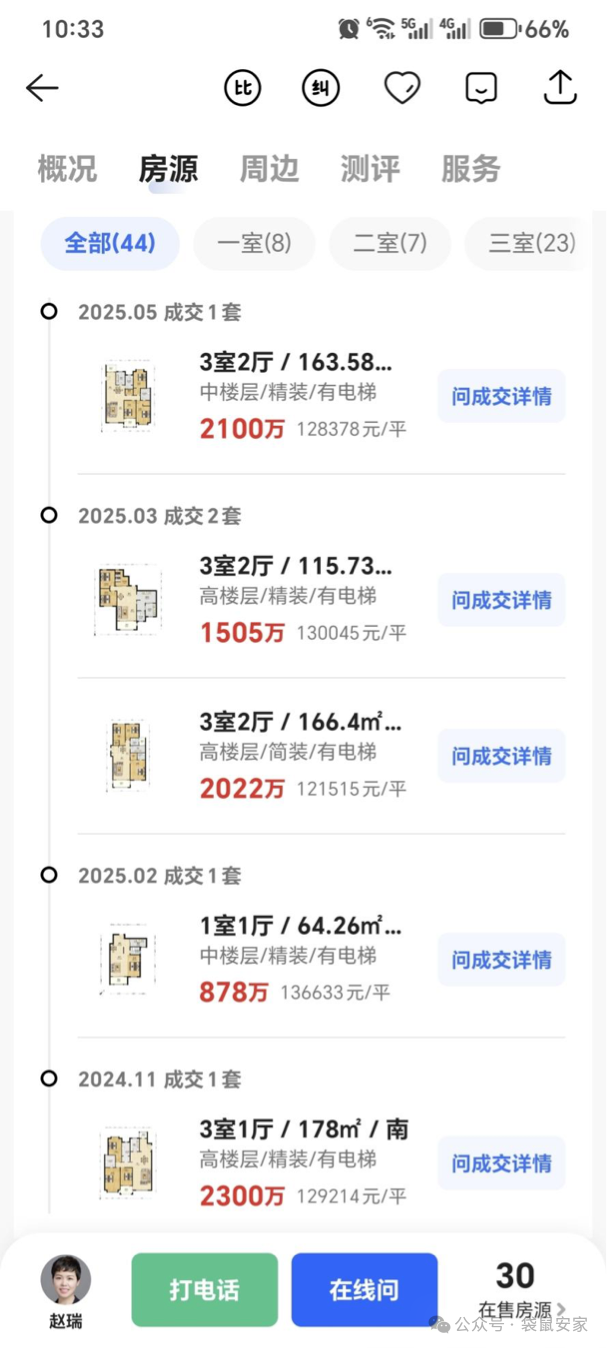Open the 比 compare icon

pyautogui.click(x=242, y=88)
